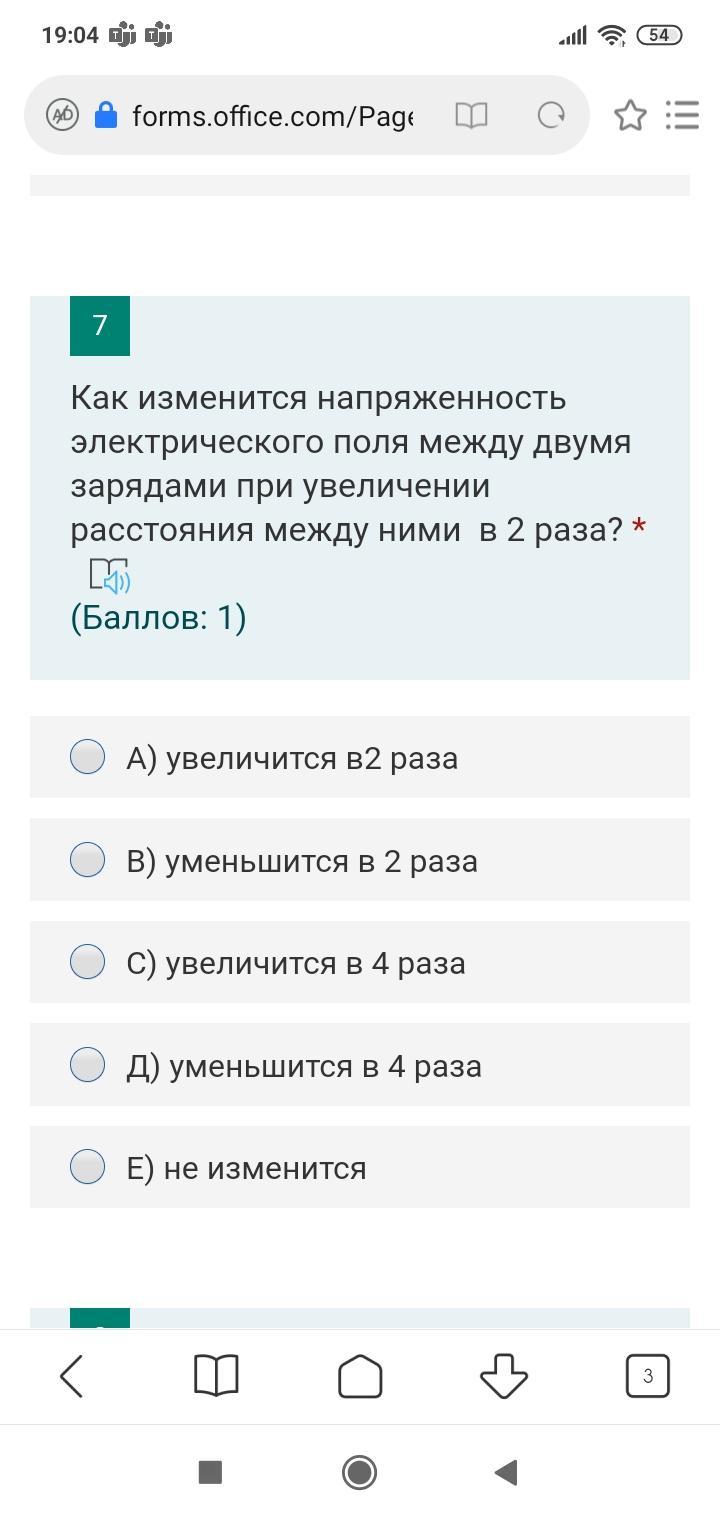Enable reader mode in address bar
The width and height of the screenshot is (720, 1520).
[471, 116]
